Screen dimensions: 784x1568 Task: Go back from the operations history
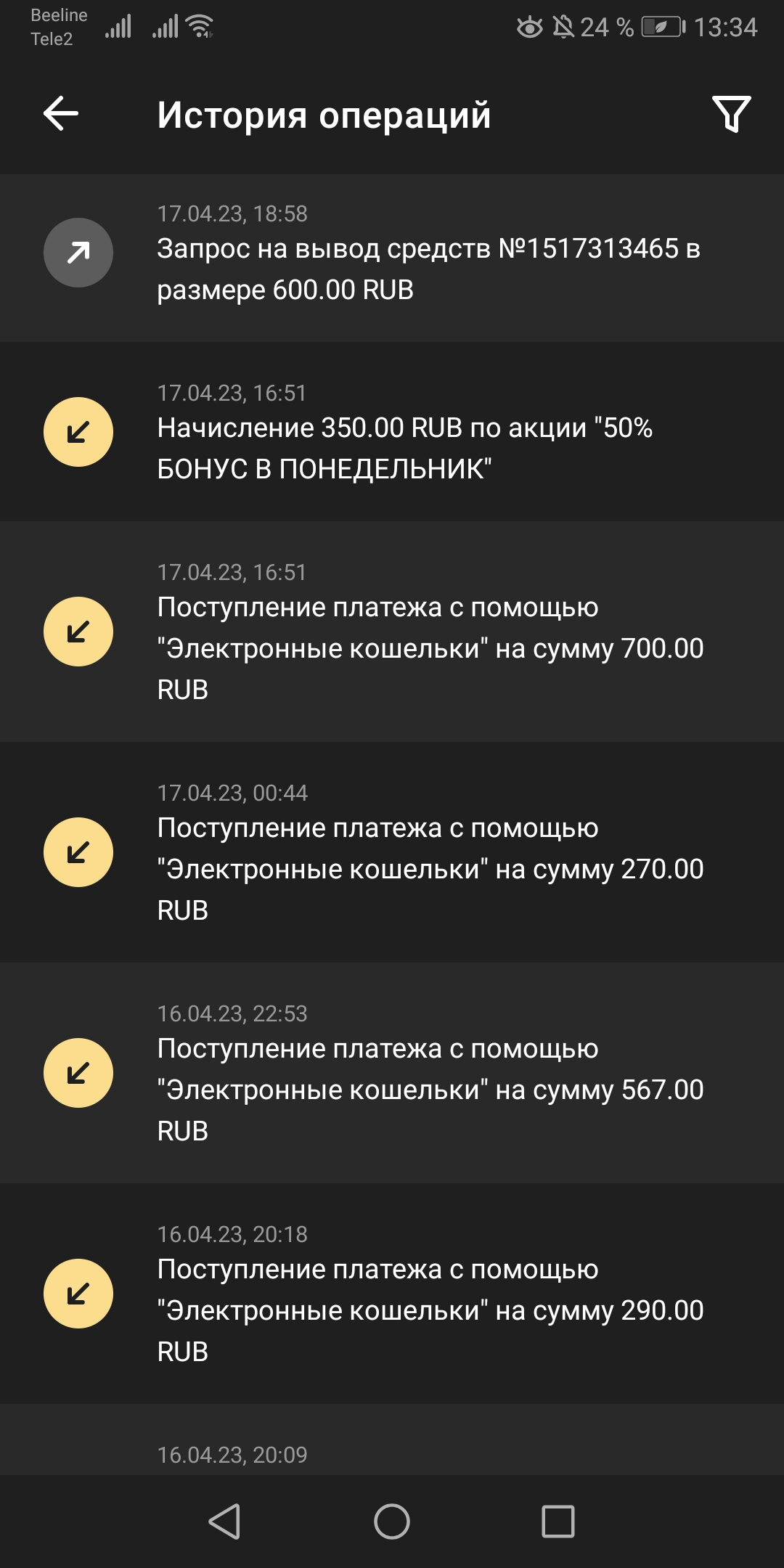61,114
